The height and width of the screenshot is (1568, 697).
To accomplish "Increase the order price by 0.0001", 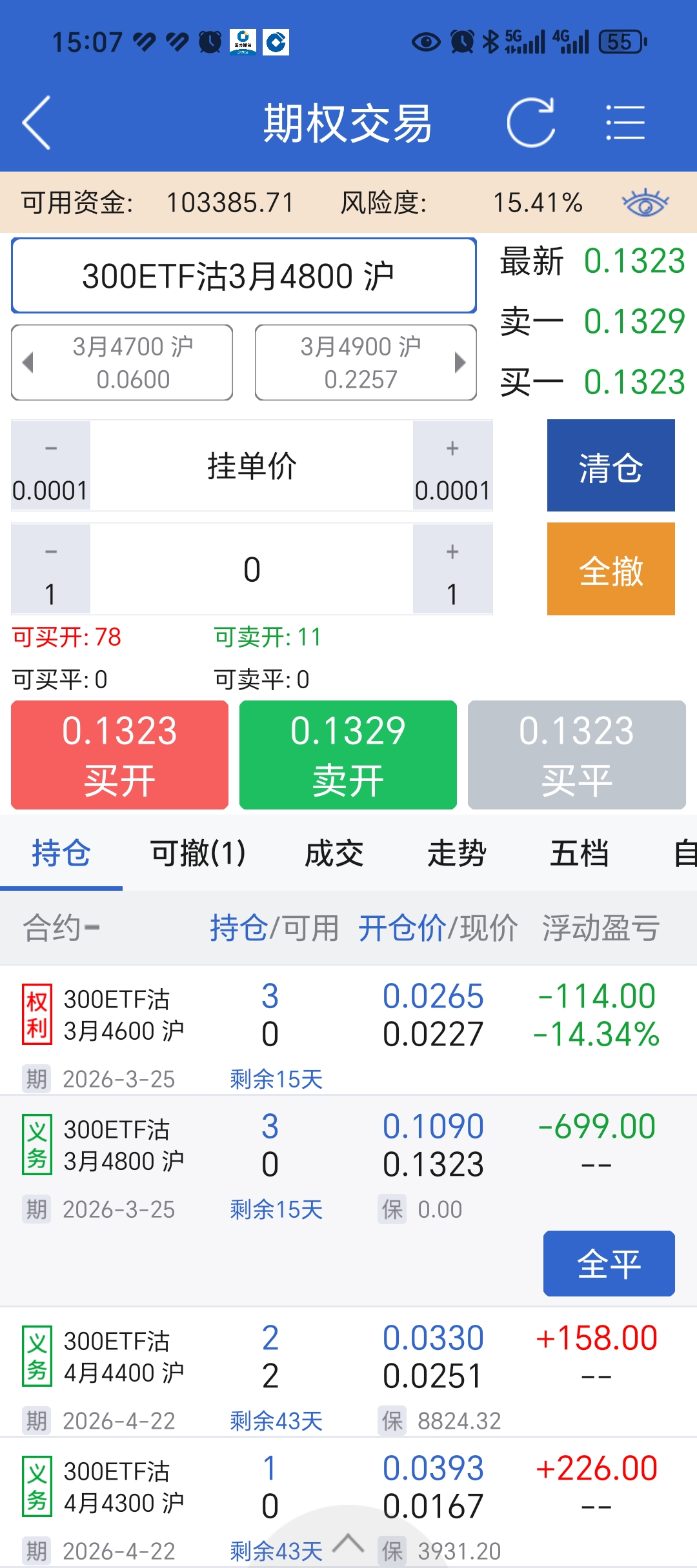I will coord(452,466).
